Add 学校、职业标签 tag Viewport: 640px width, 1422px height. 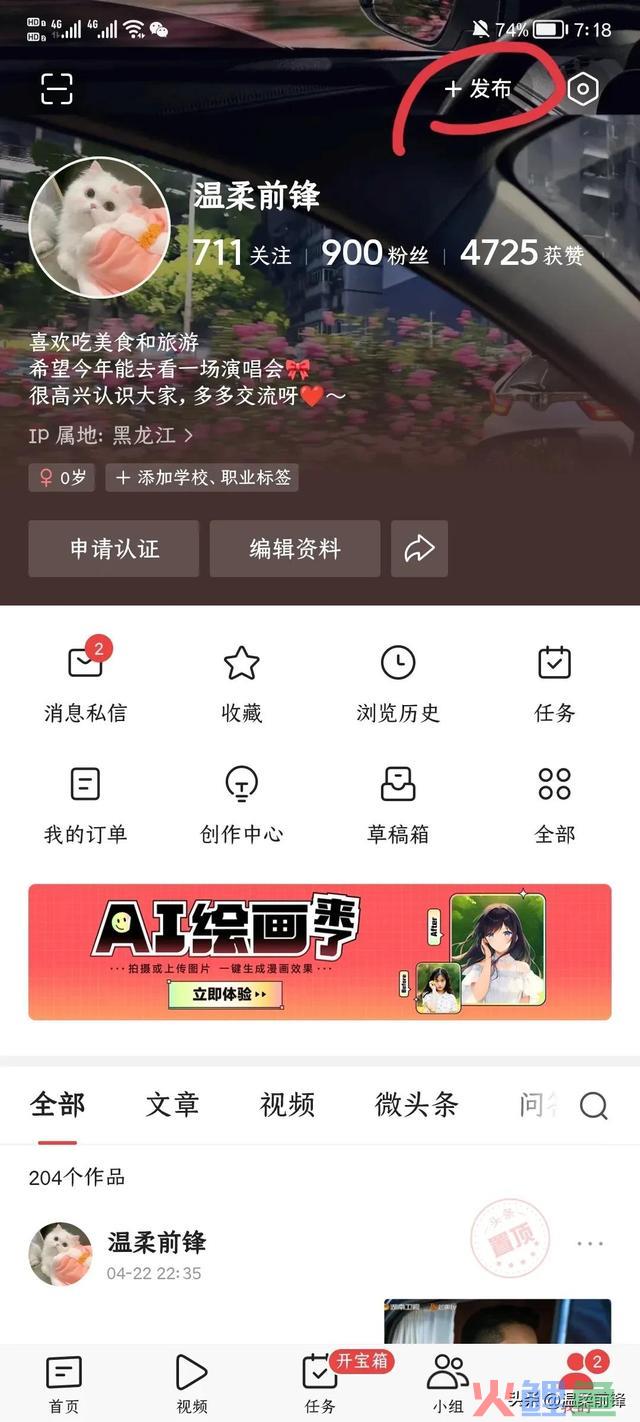point(203,477)
